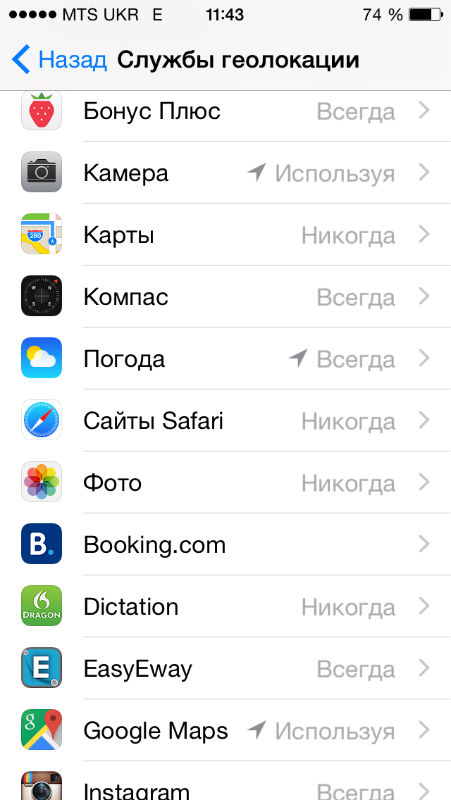
Task: Open Сайты Safari location settings
Action: click(x=226, y=421)
